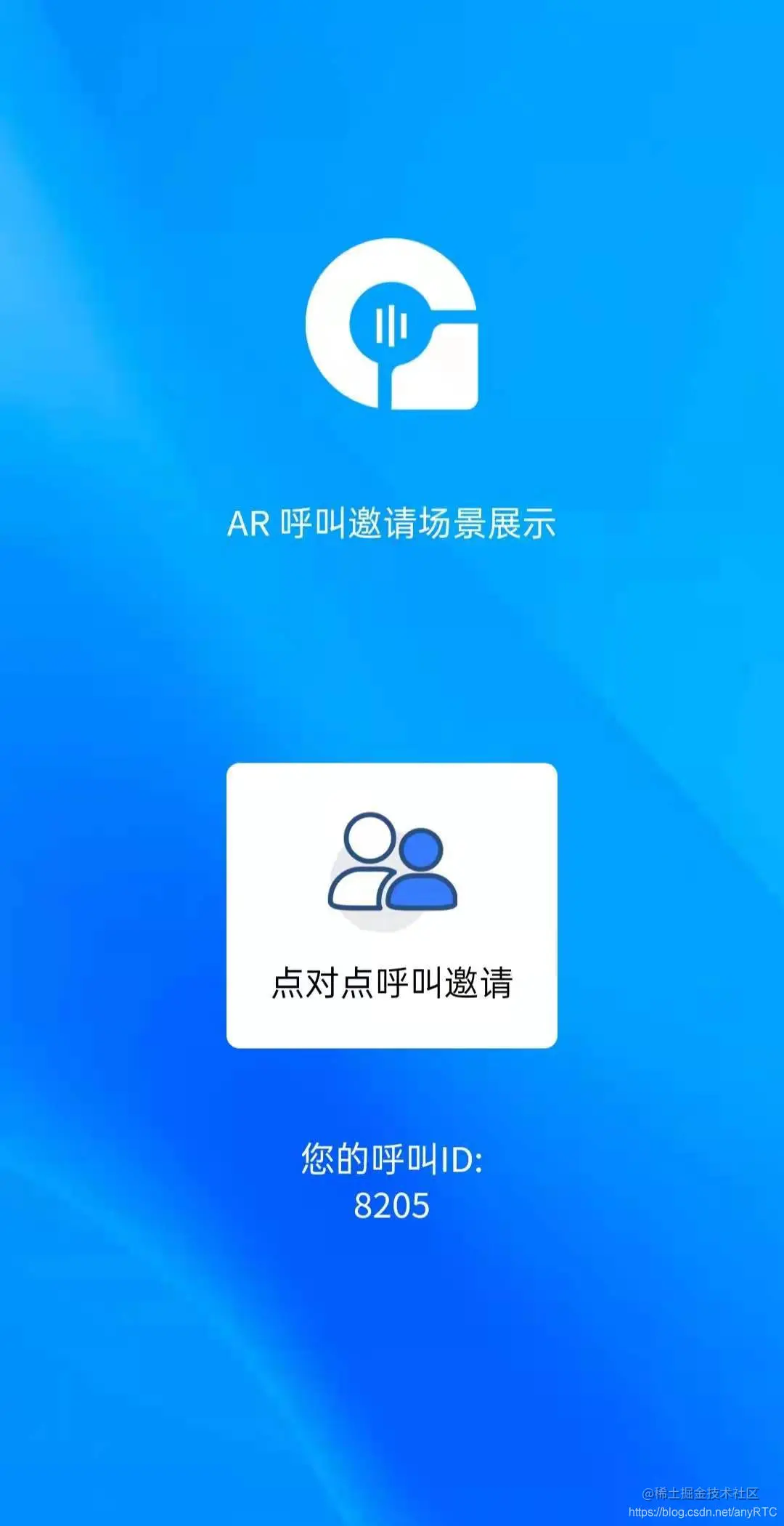Viewport: 784px width, 1526px height.
Task: Click the 点对点呼叫邀请 text label
Action: 392,981
